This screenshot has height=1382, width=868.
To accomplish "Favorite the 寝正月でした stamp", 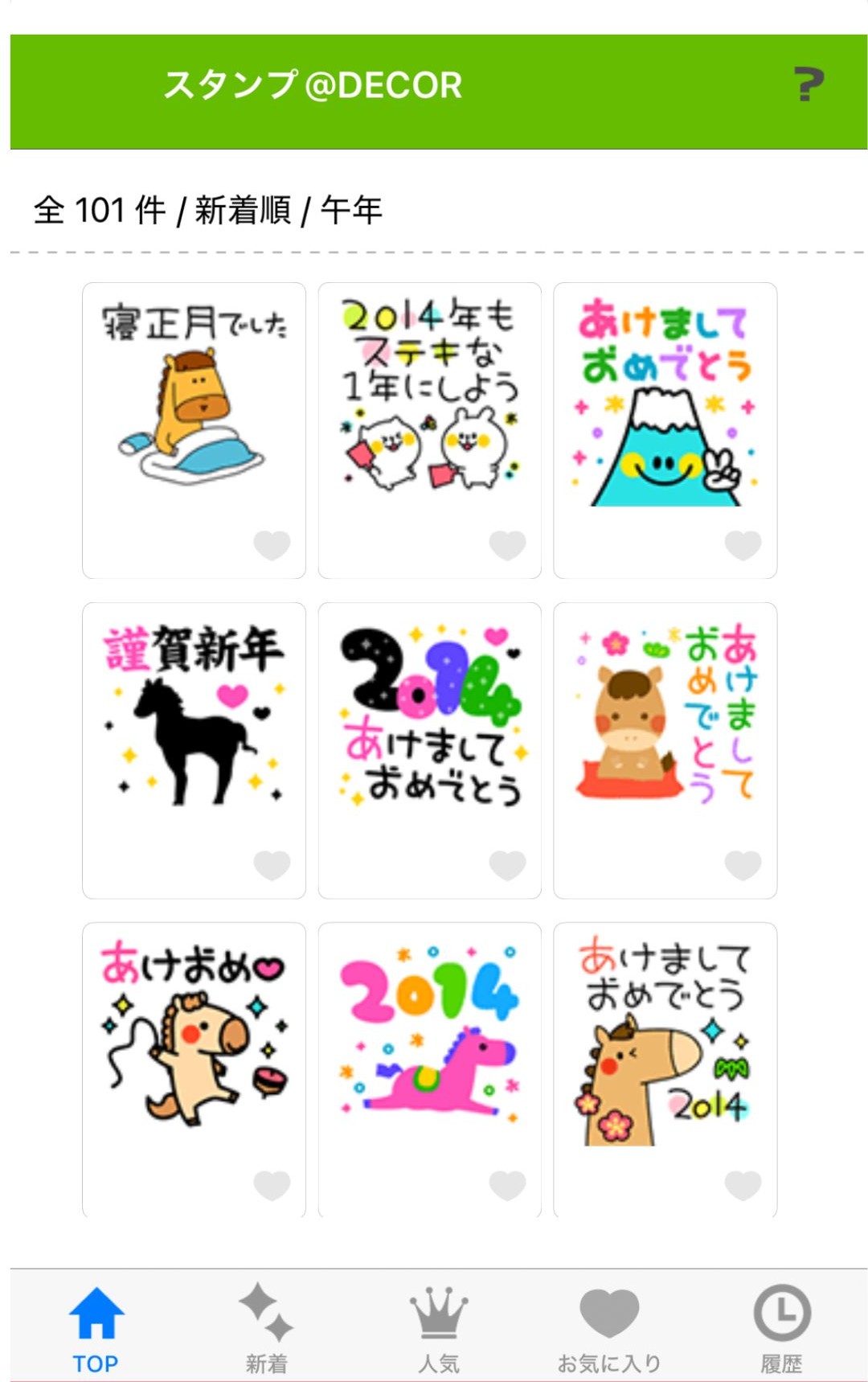I will 272,545.
